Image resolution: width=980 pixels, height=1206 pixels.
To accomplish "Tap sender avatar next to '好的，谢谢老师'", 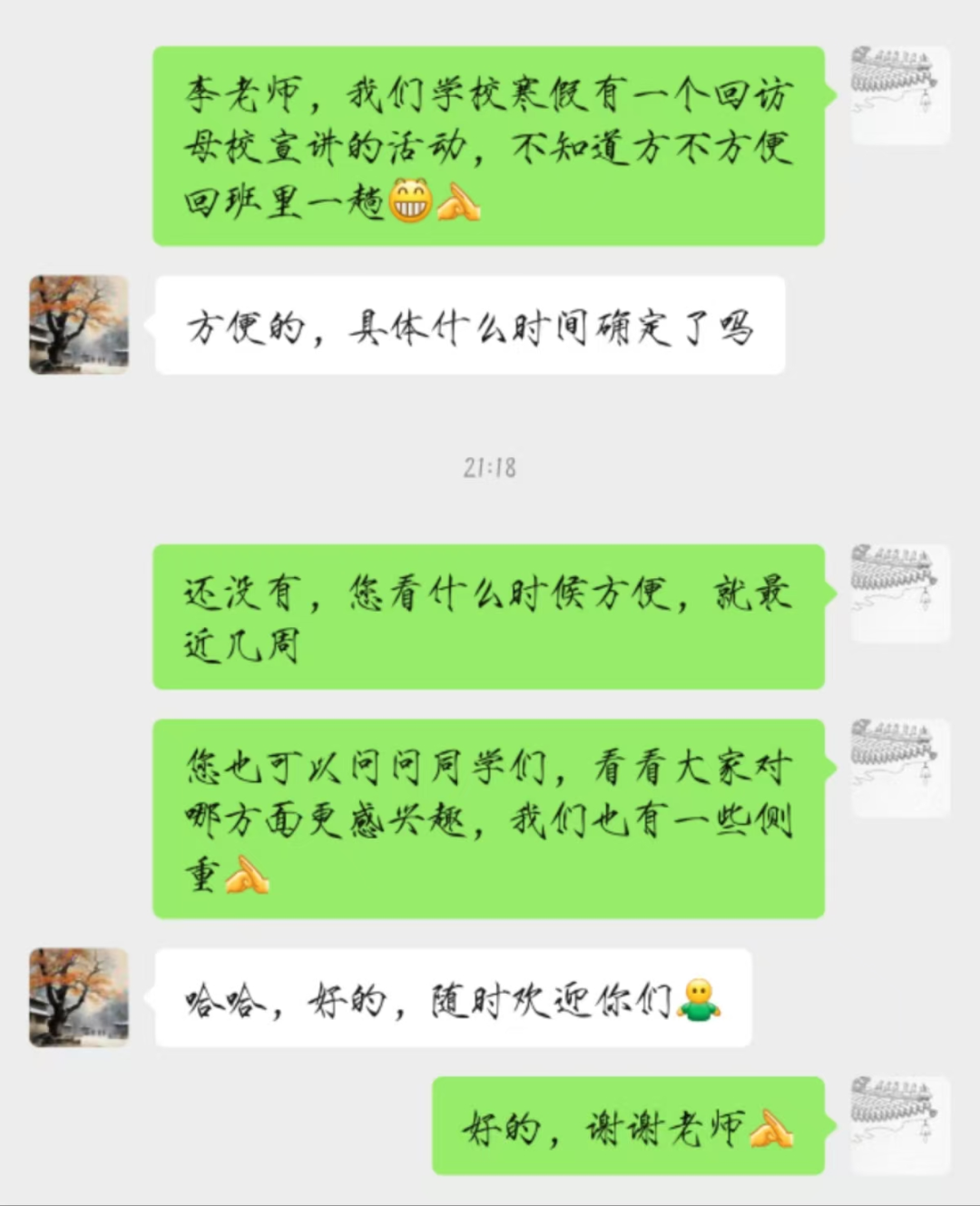I will tap(899, 1125).
